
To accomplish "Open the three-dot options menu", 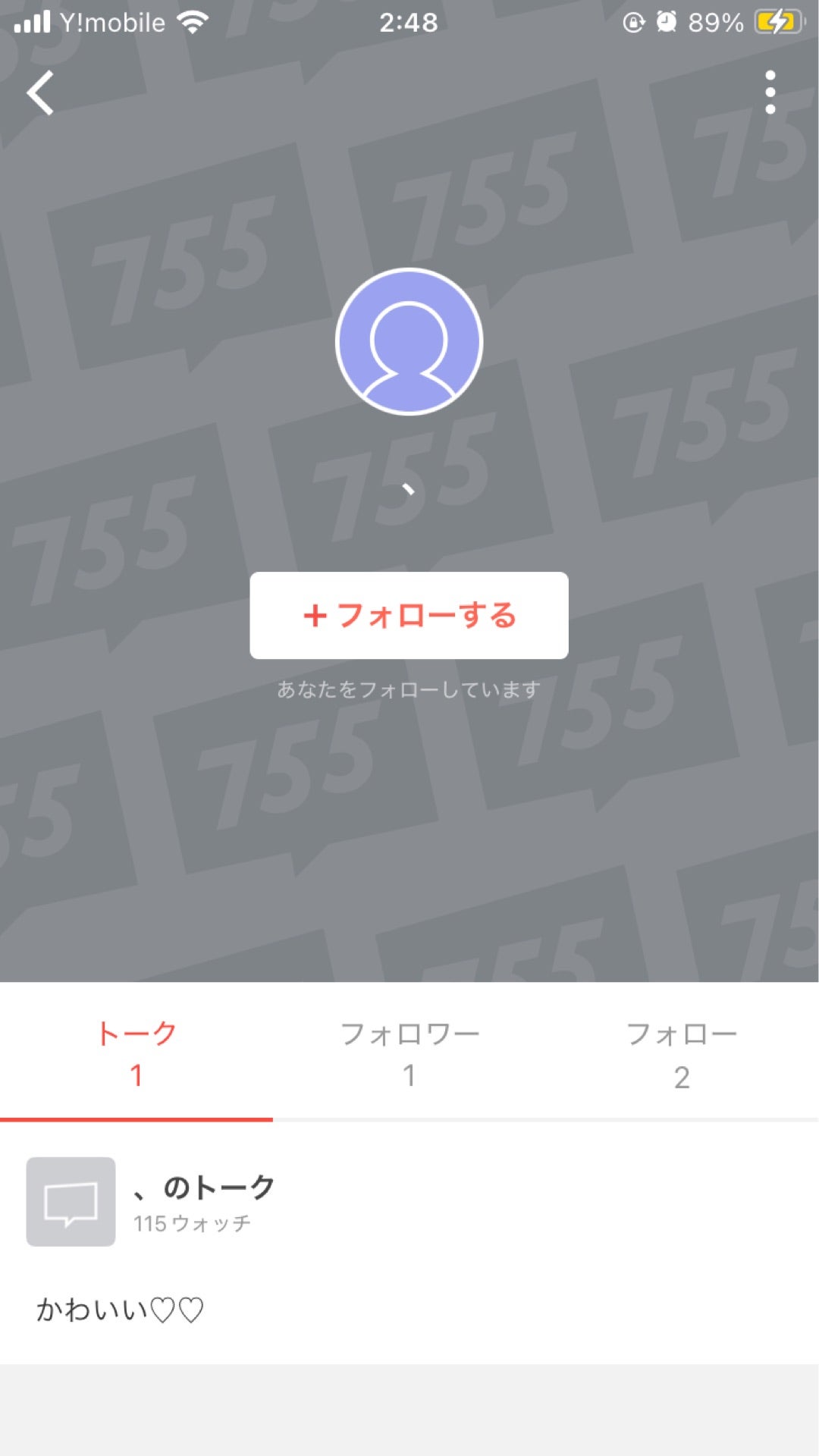I will click(770, 91).
